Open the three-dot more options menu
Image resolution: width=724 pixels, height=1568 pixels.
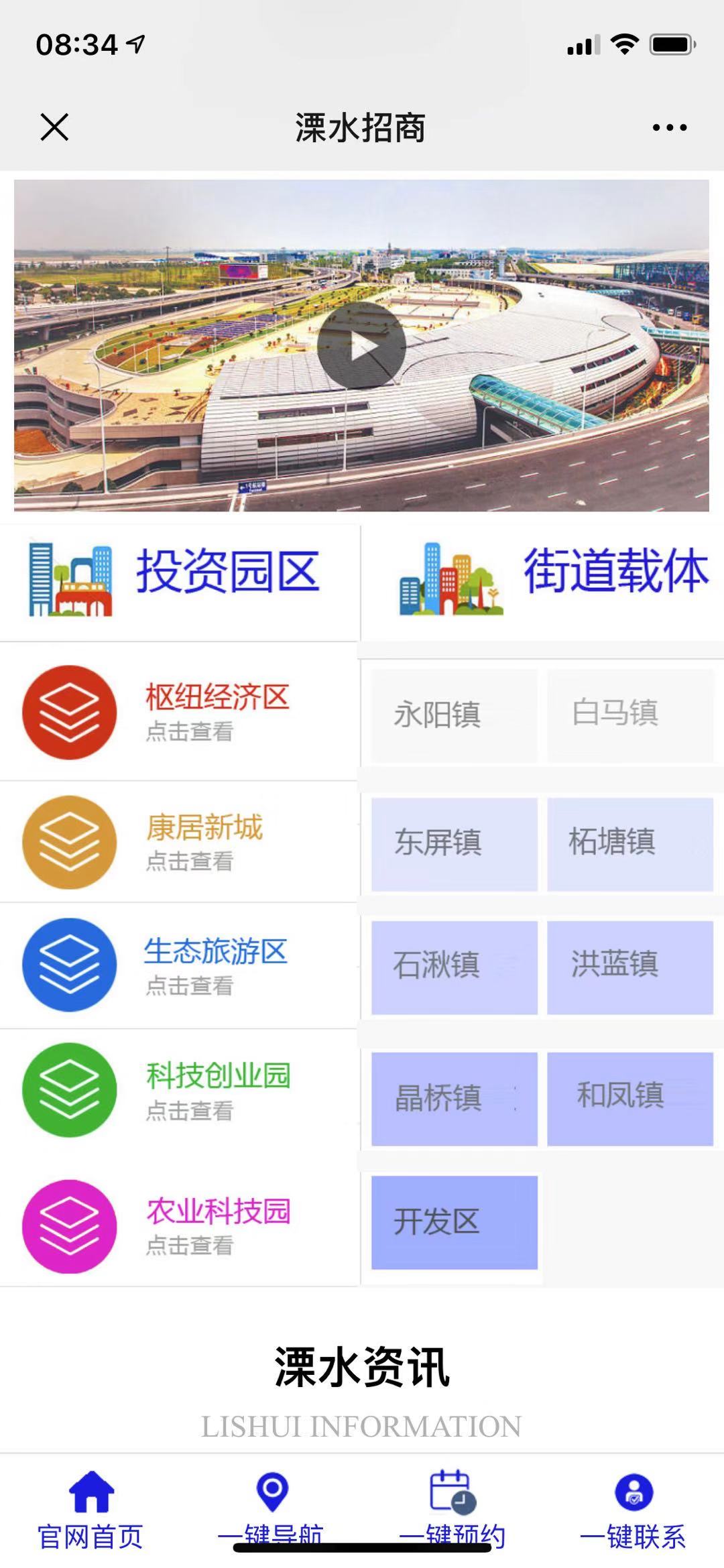pyautogui.click(x=669, y=127)
